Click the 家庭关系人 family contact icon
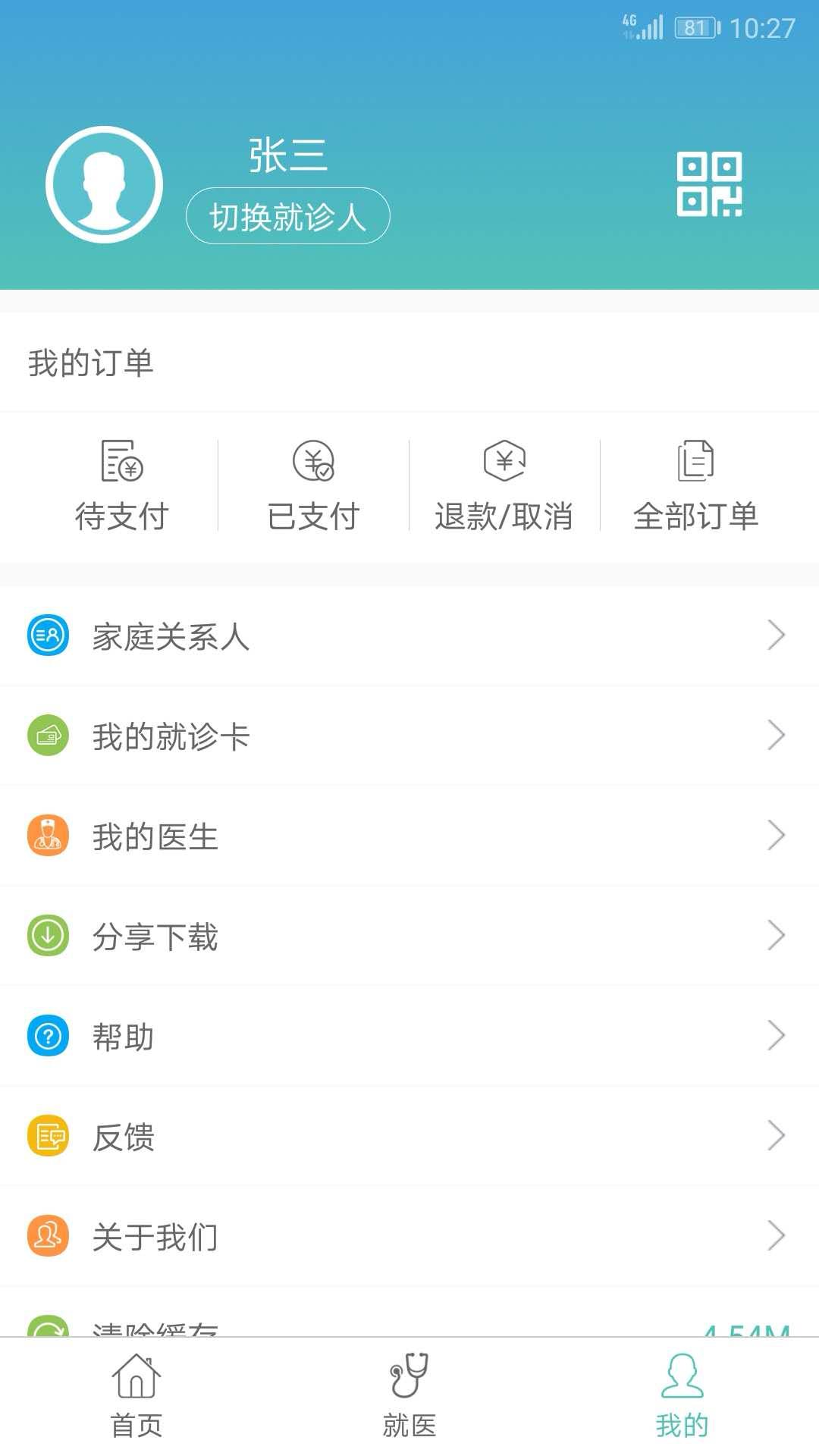819x1456 pixels. coord(47,637)
